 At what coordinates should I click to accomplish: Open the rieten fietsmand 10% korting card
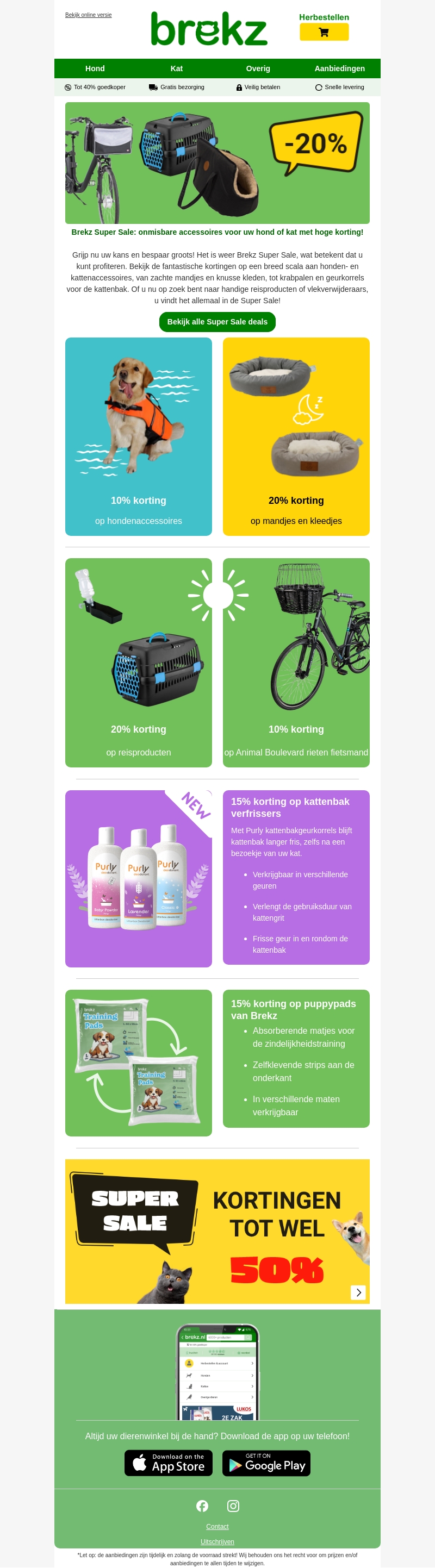[296, 663]
